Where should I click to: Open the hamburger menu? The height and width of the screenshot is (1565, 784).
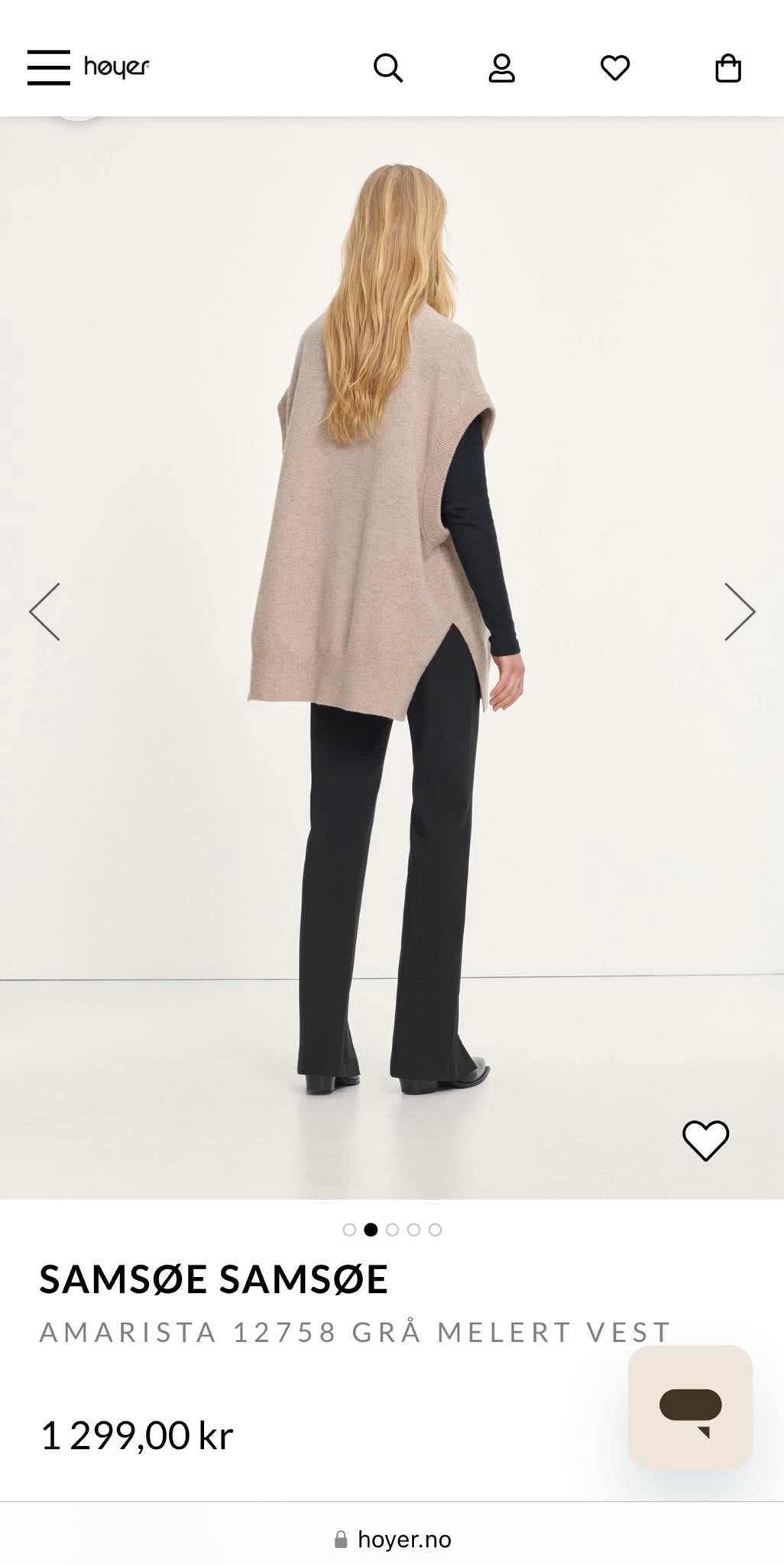click(x=49, y=68)
